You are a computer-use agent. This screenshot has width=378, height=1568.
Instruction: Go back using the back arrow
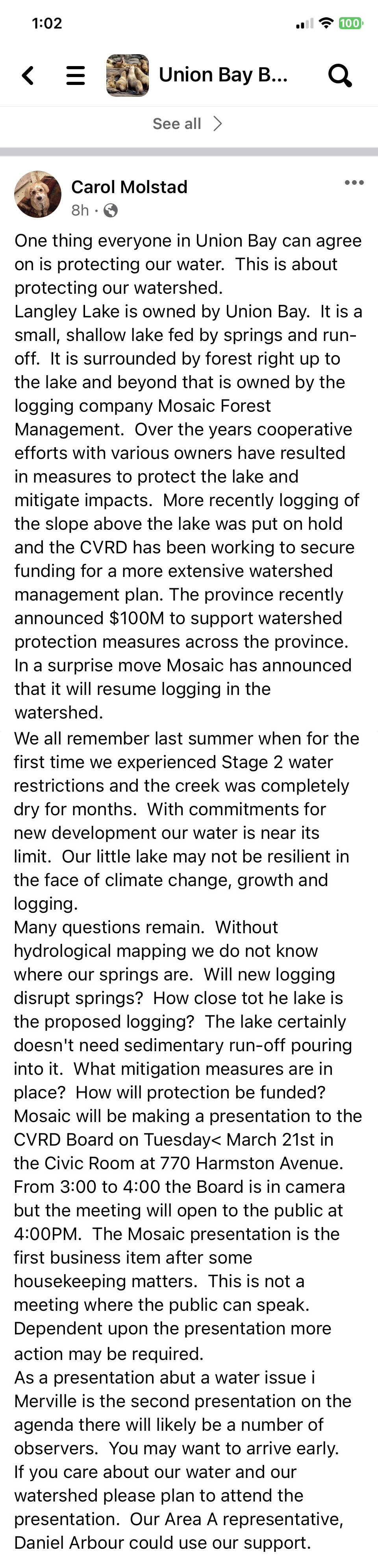(28, 76)
